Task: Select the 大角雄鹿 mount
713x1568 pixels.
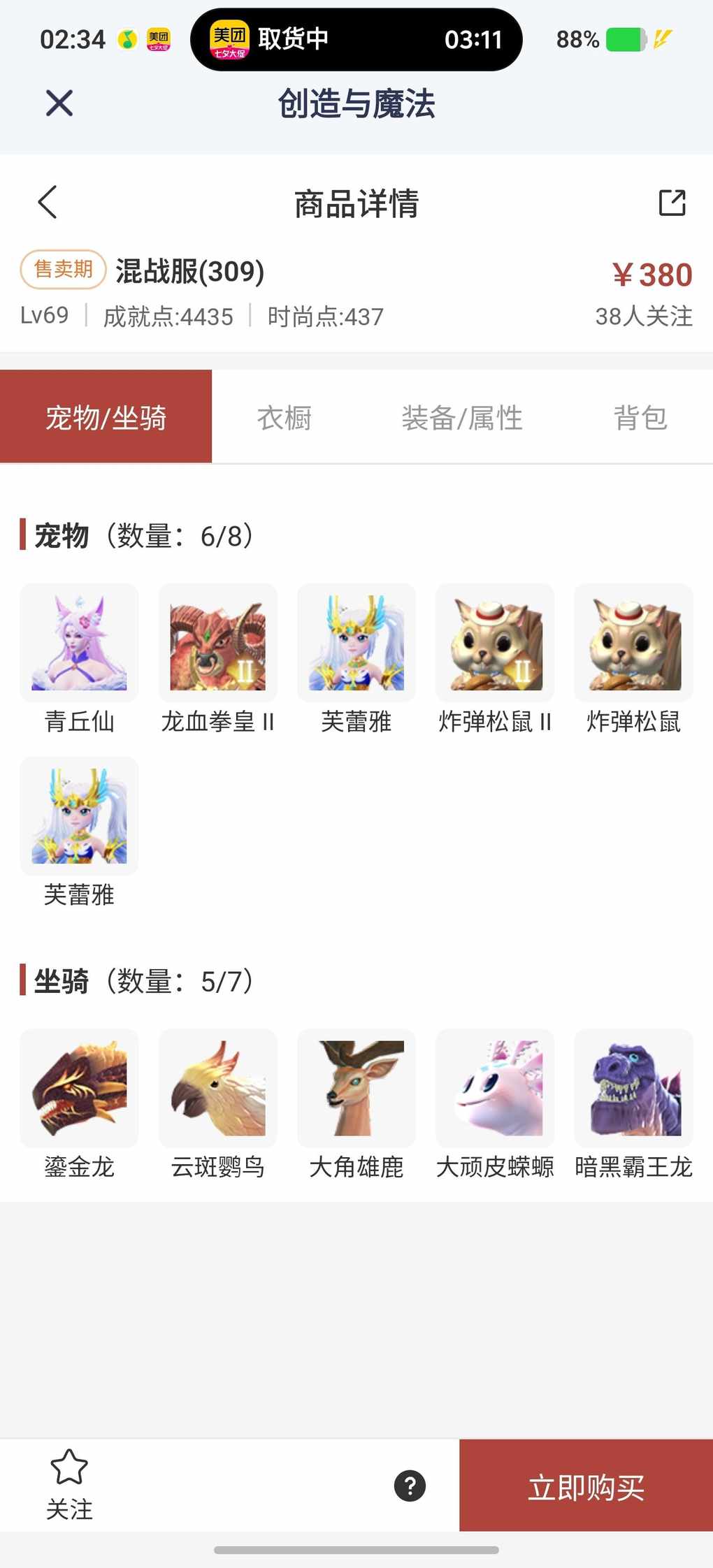Action: [356, 1088]
